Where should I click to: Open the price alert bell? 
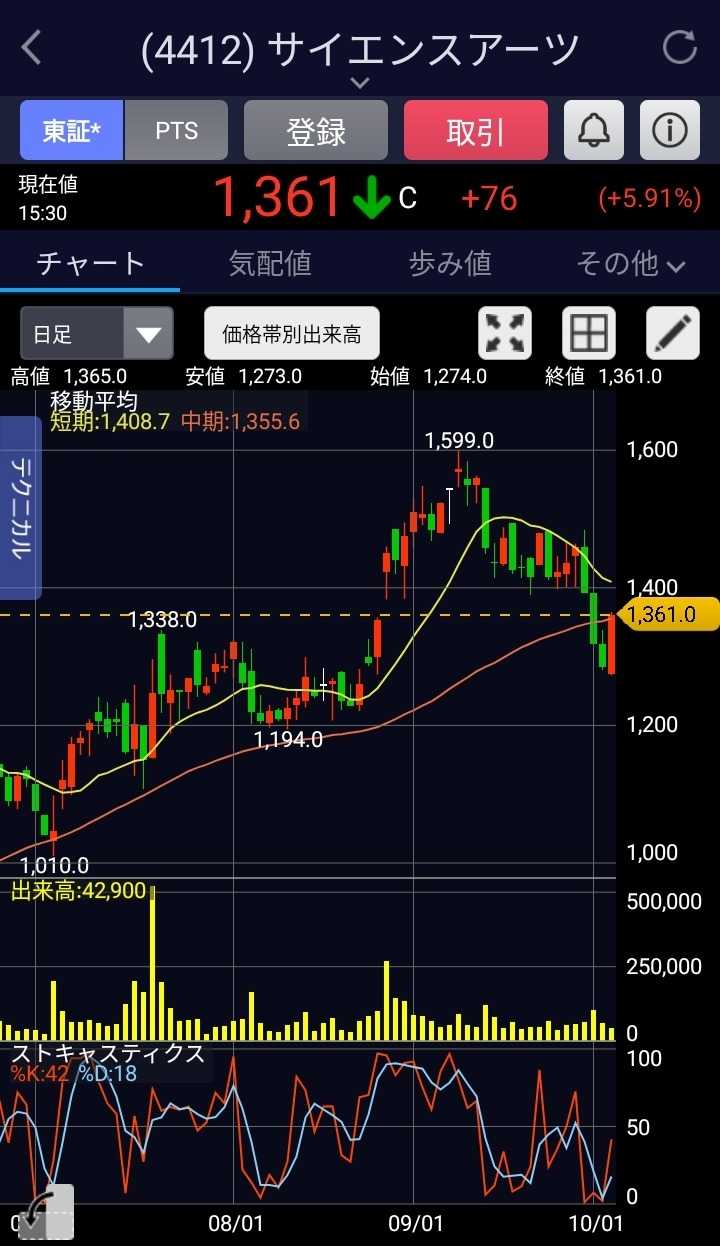coord(594,131)
